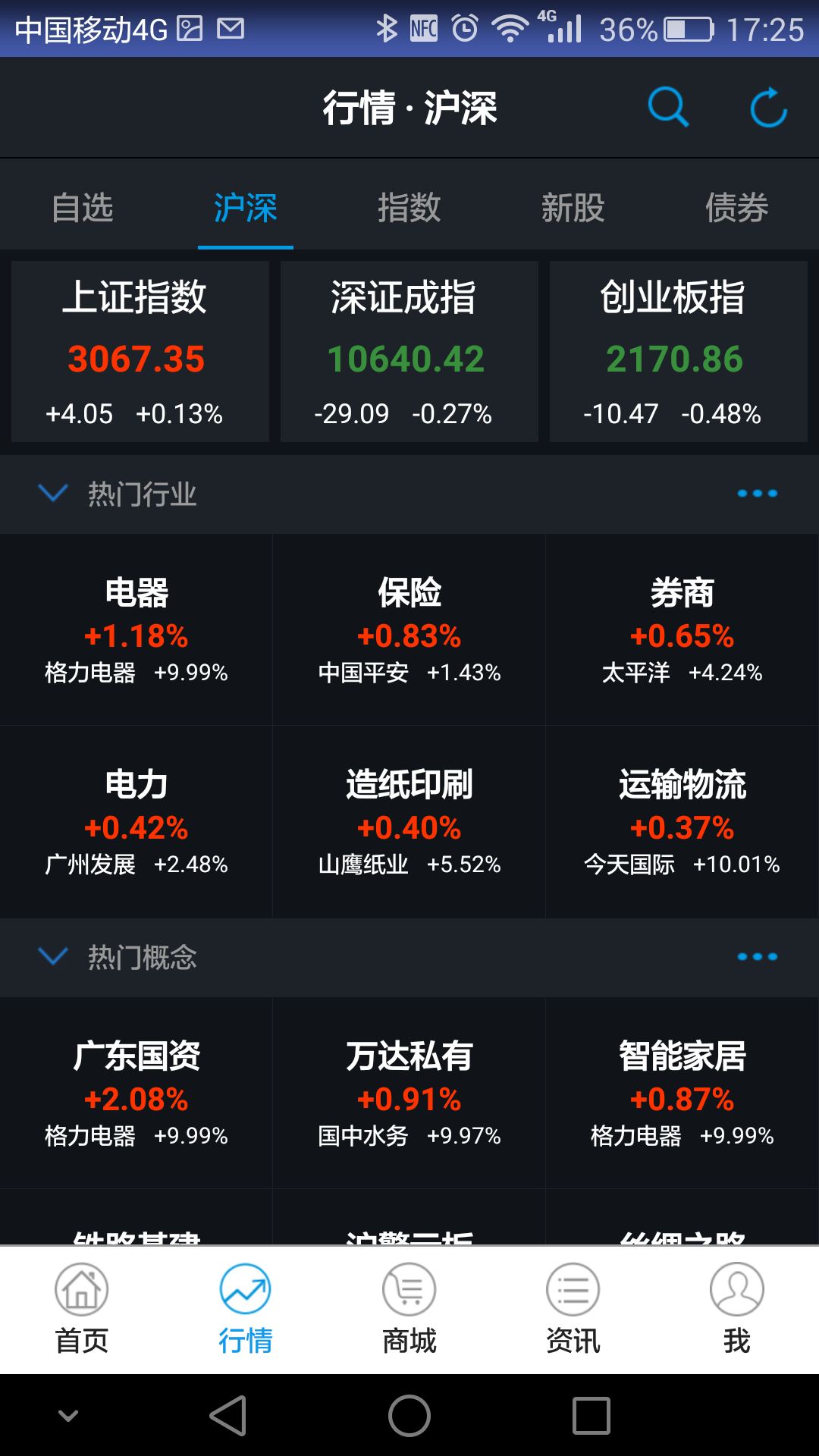Switch to the 指数 tab
Image resolution: width=819 pixels, height=1456 pixels.
(409, 208)
